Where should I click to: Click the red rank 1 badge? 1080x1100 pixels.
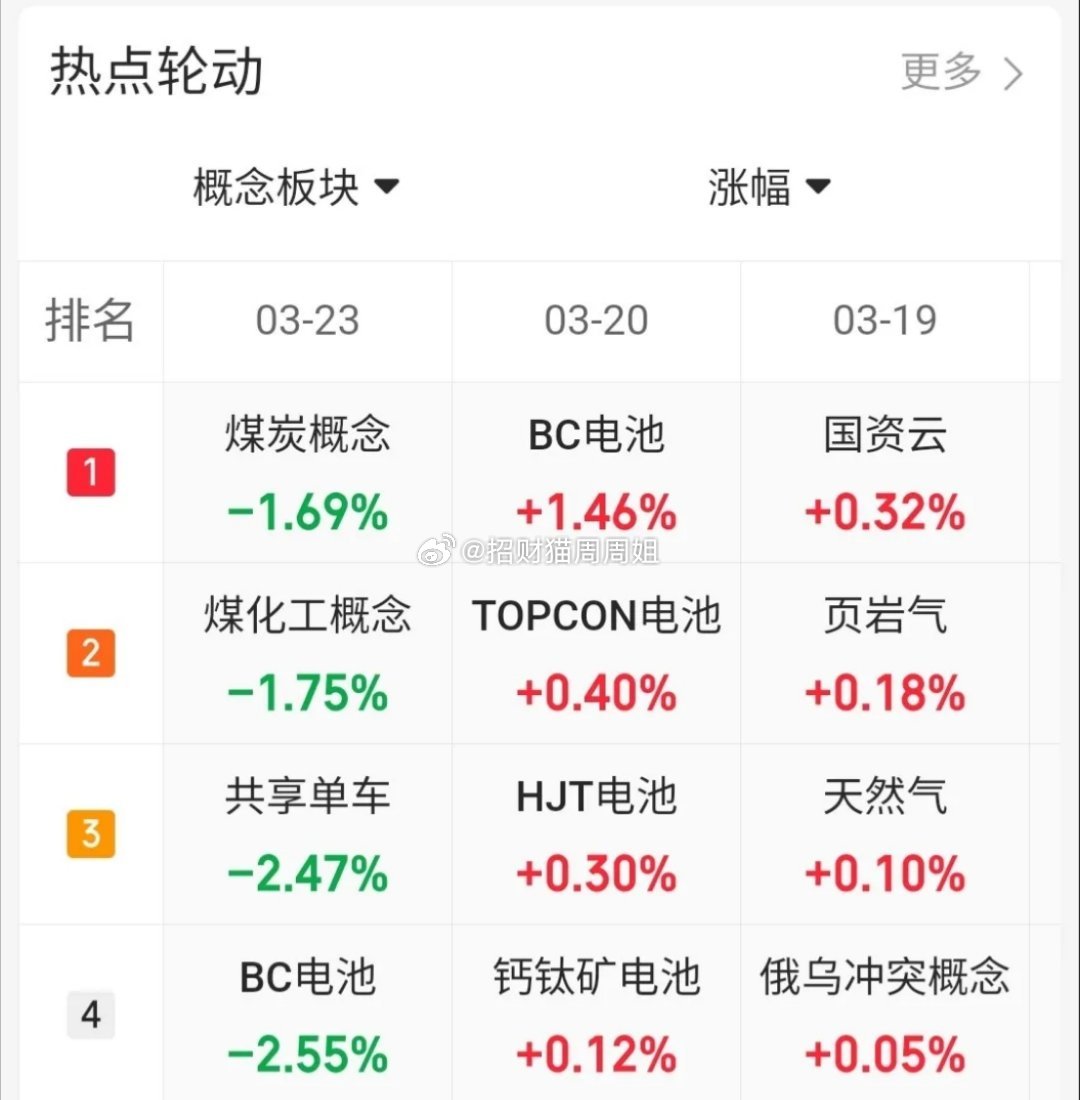click(90, 472)
